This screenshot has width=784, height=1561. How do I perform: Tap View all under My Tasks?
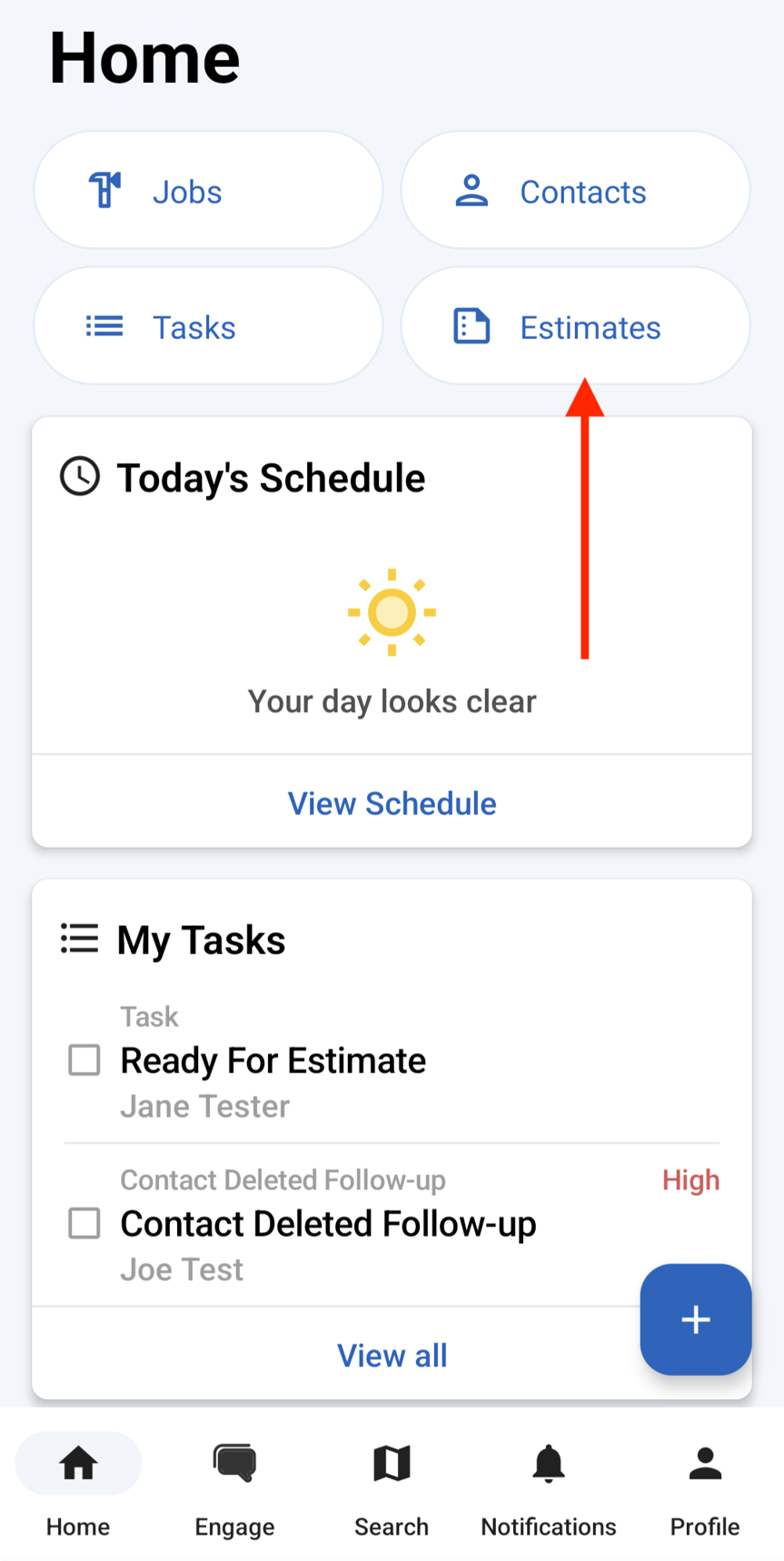(x=392, y=1355)
